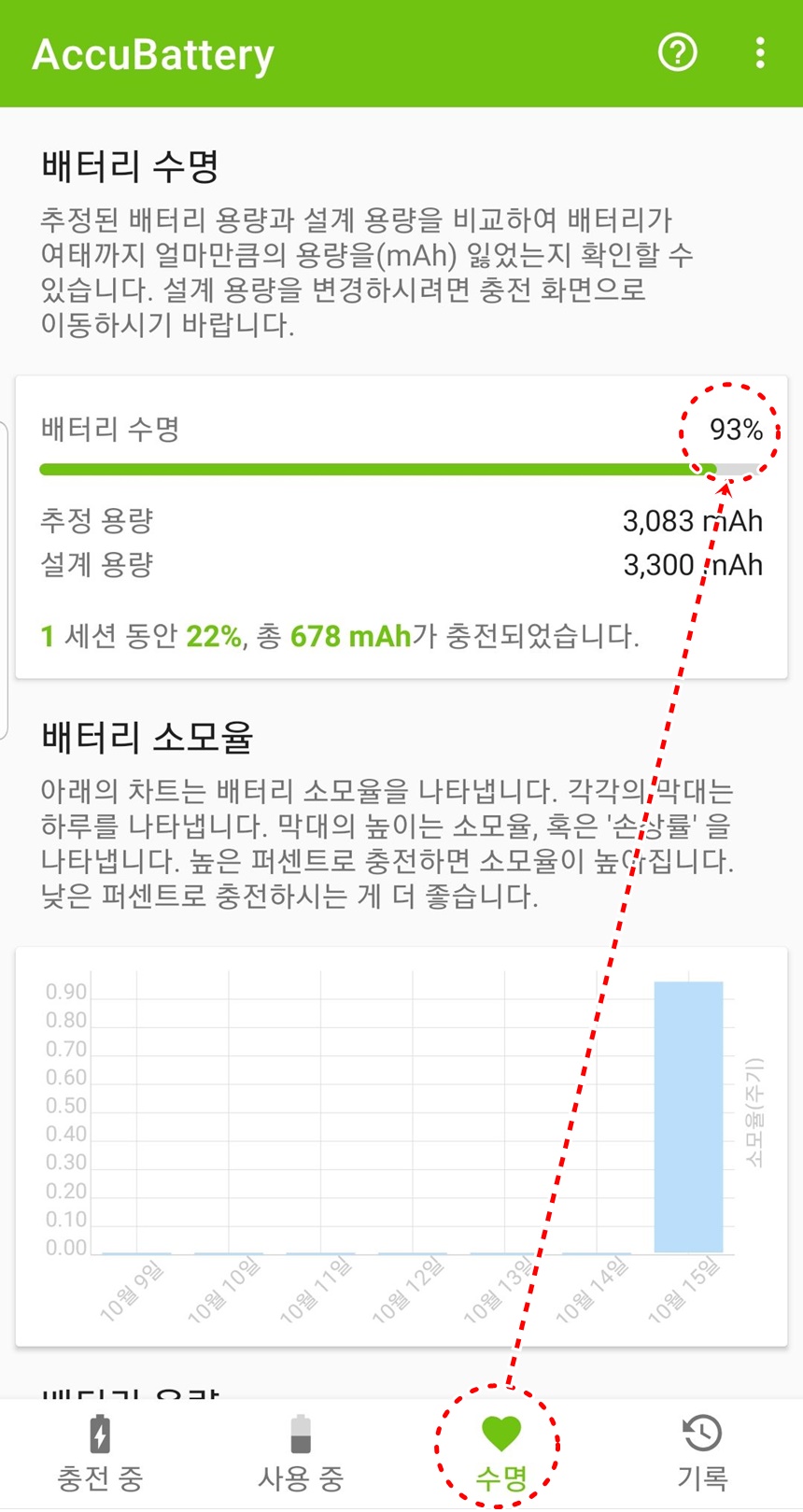This screenshot has width=803, height=1512.
Task: Tap the 93% battery health value
Action: pyautogui.click(x=737, y=430)
